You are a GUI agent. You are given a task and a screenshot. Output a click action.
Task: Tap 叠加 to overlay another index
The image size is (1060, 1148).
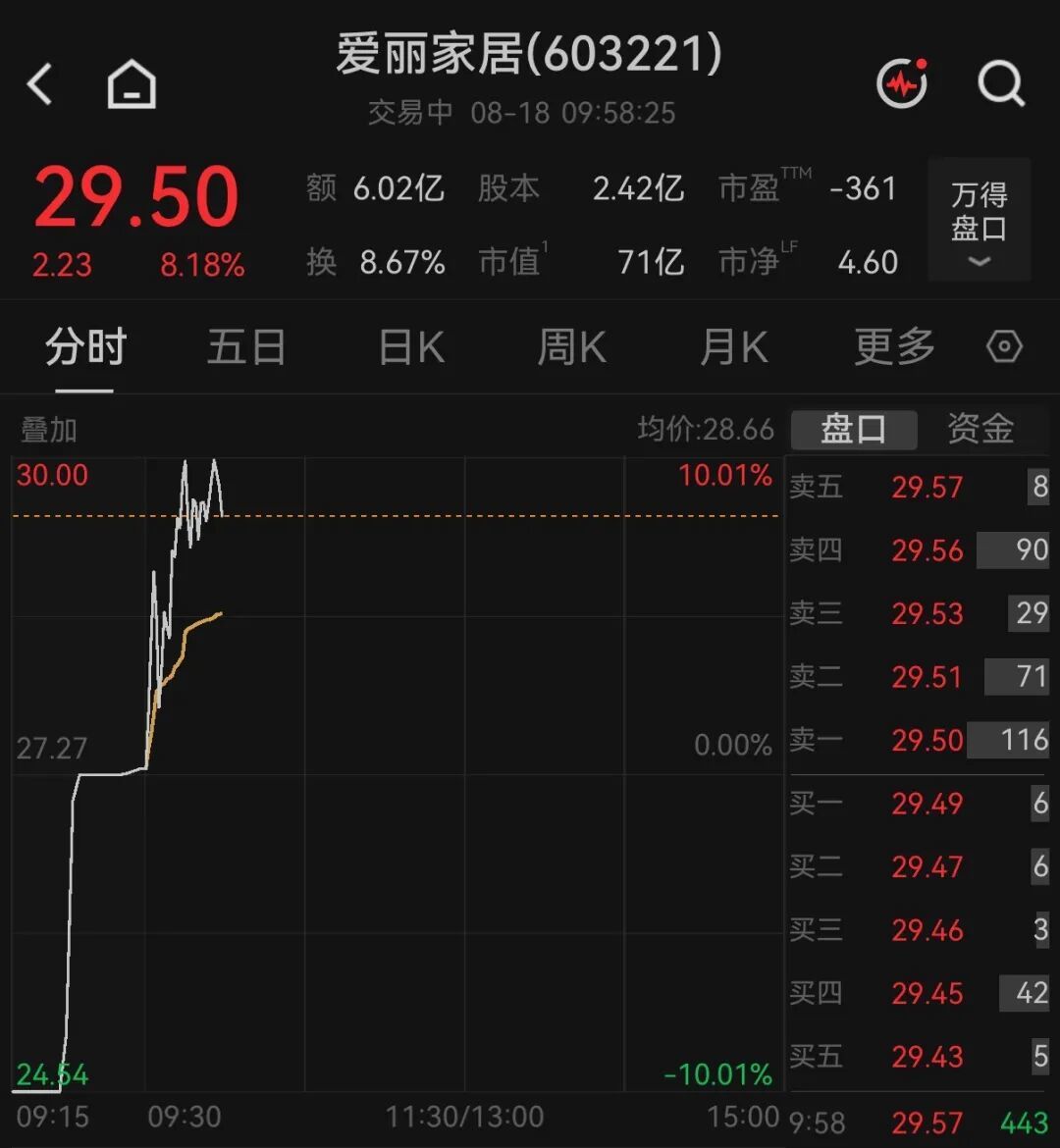[48, 430]
